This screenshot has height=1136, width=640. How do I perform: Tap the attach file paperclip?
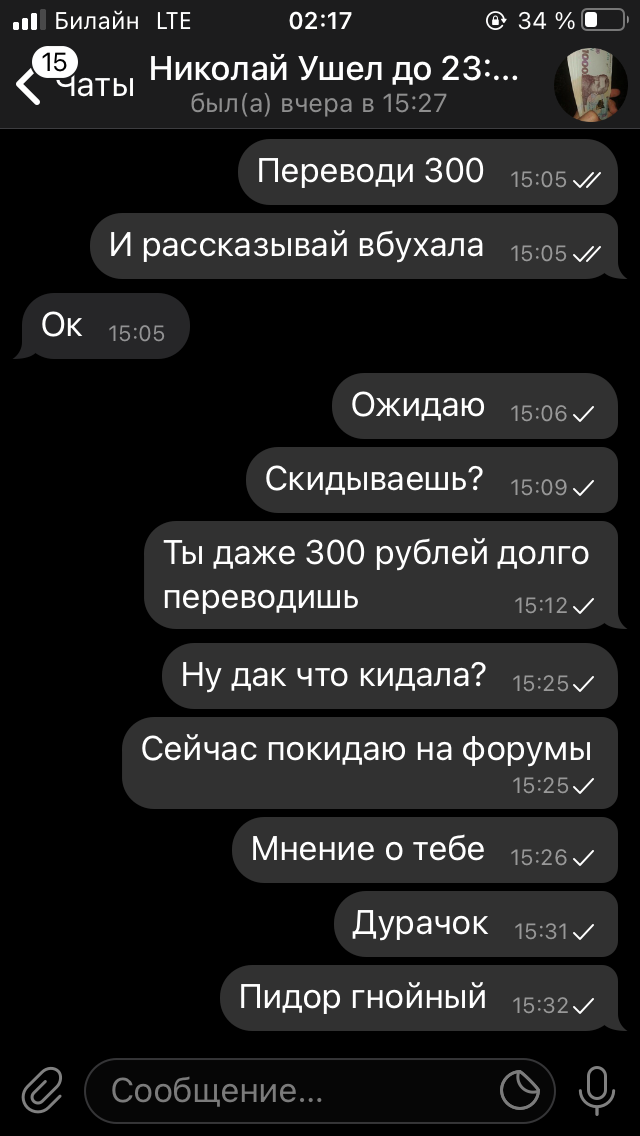42,1090
